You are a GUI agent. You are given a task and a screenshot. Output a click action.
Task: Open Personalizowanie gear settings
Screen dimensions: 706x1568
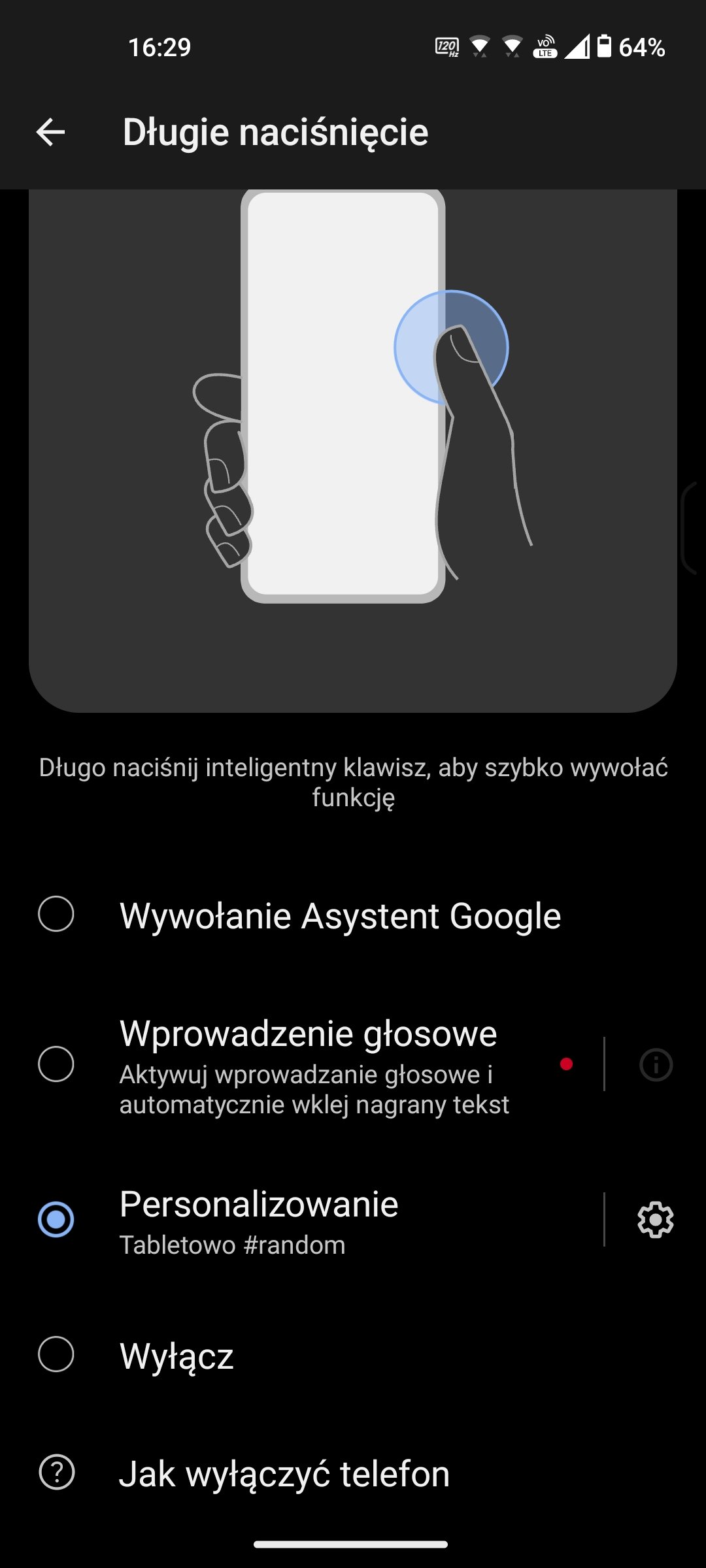pos(655,1219)
